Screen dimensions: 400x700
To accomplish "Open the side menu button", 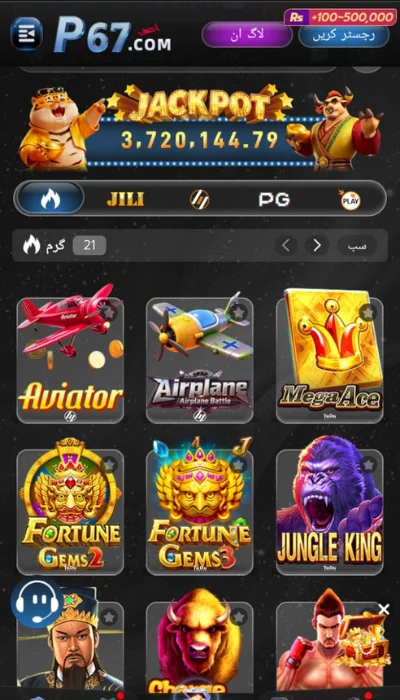I will (26, 33).
